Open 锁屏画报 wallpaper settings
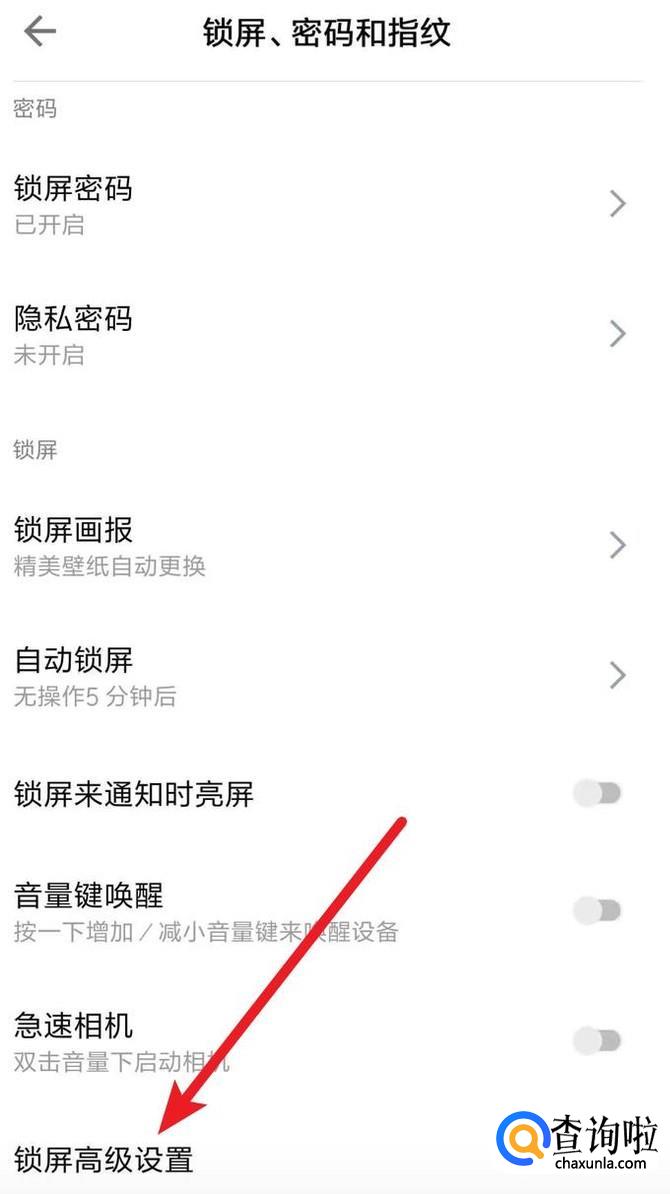This screenshot has width=670, height=1194. point(320,545)
